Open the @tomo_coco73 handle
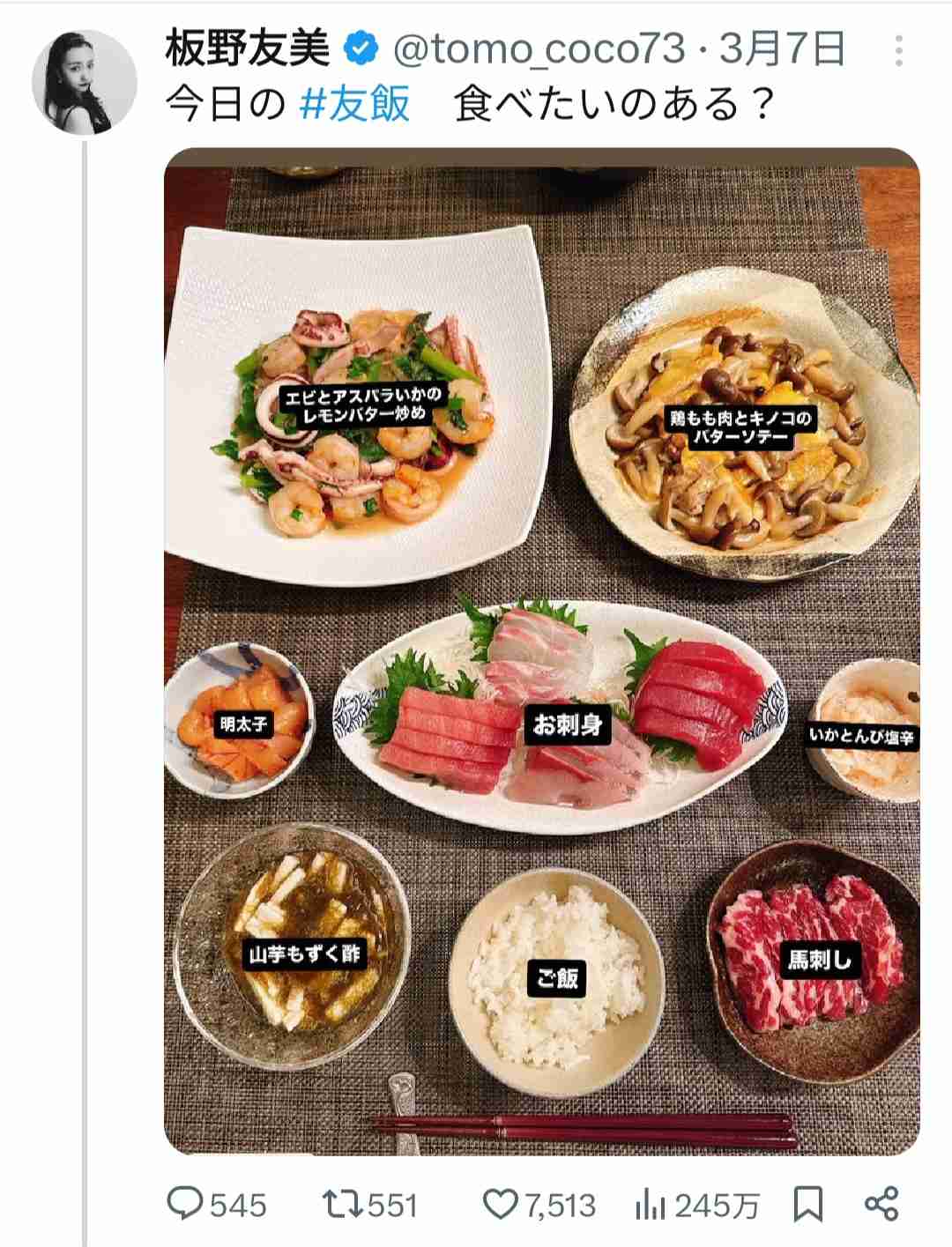This screenshot has width=952, height=1247. click(x=538, y=49)
